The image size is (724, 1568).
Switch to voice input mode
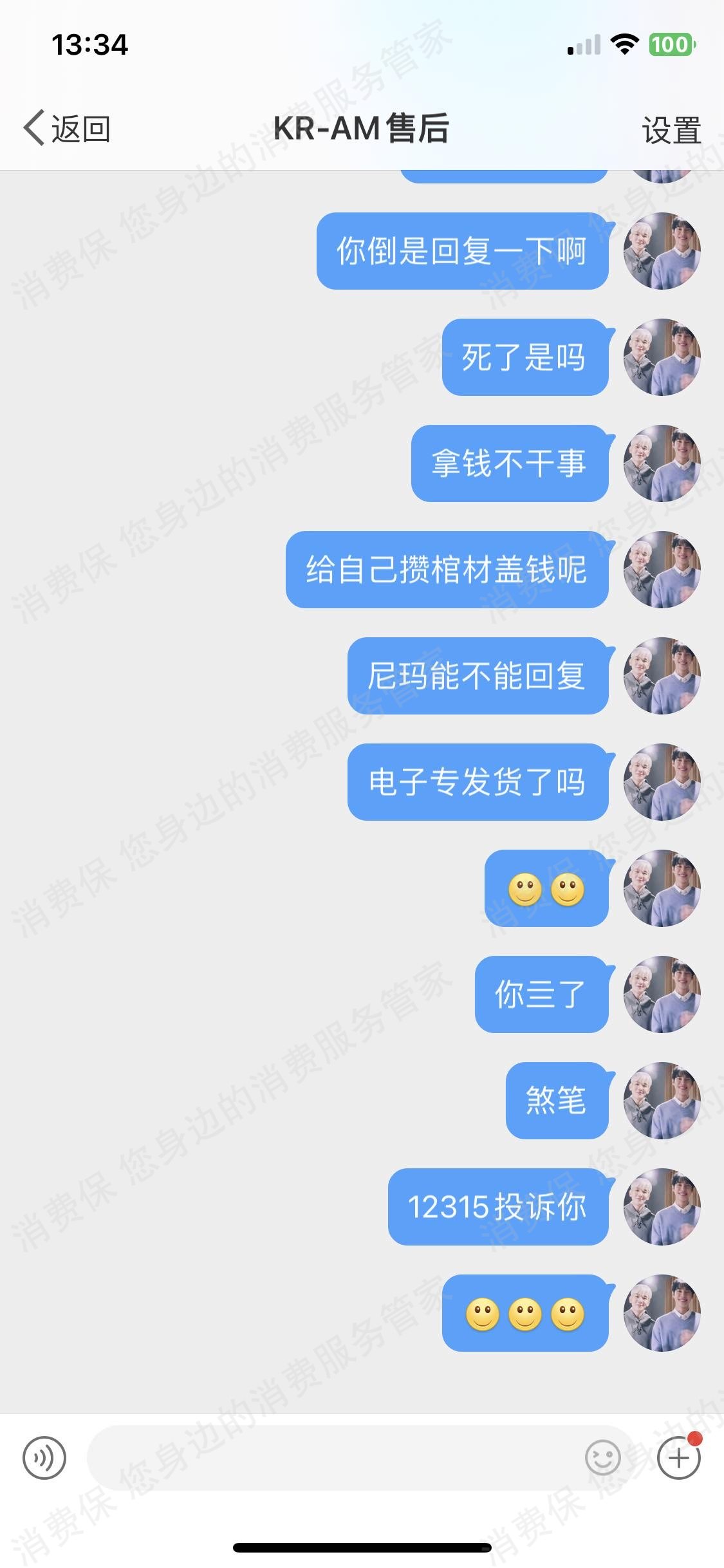click(44, 1458)
